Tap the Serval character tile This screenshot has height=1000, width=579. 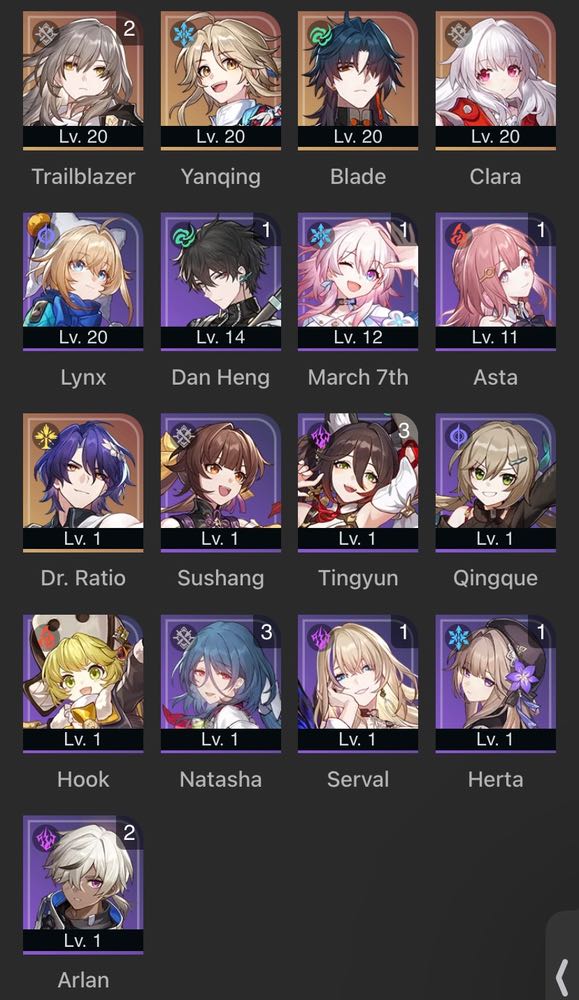[358, 684]
